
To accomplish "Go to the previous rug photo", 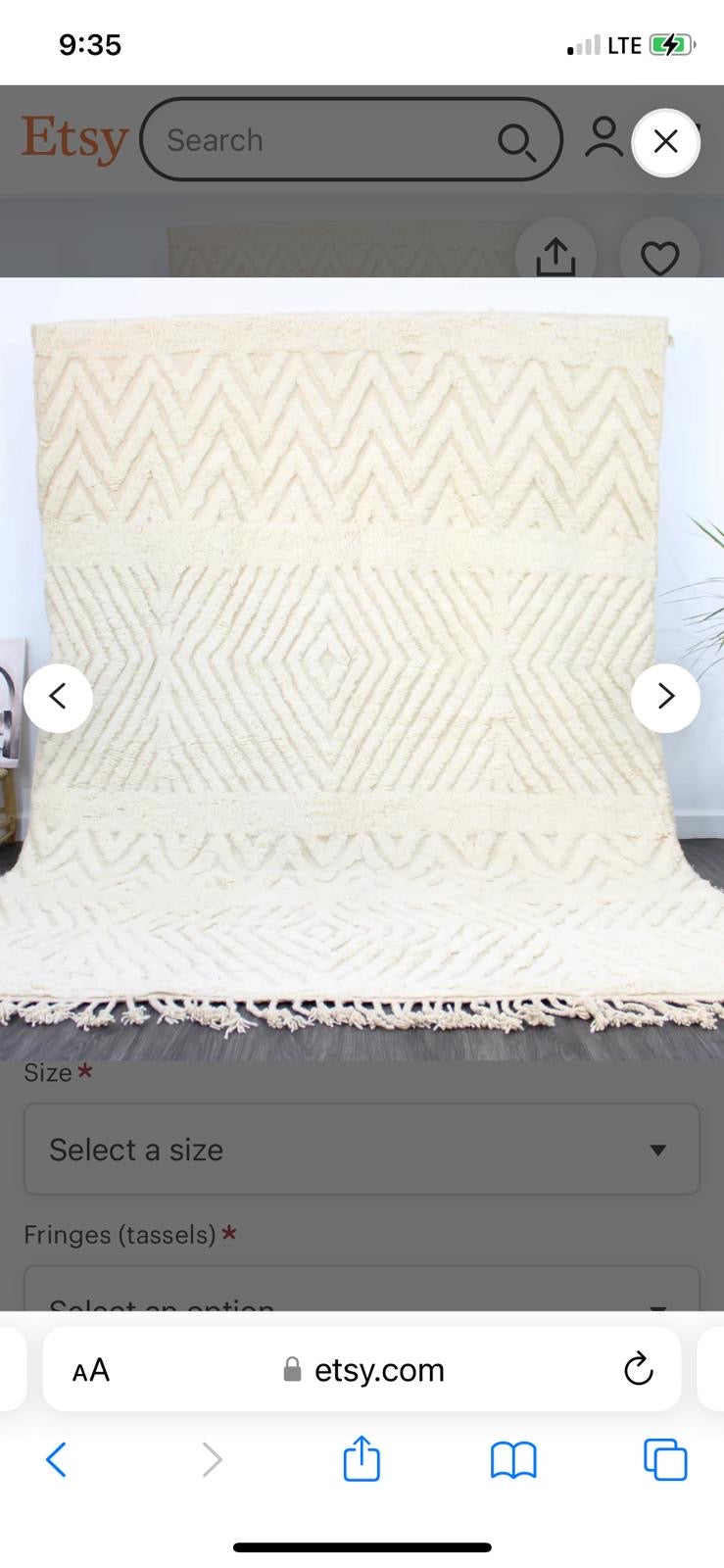I will click(58, 697).
